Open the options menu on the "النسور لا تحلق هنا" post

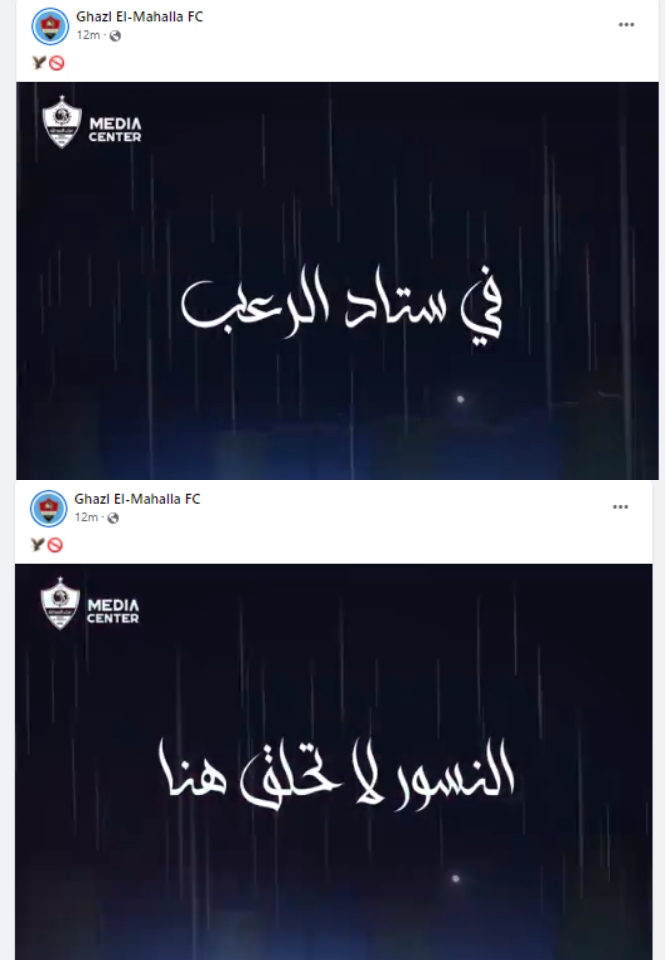coord(621,507)
